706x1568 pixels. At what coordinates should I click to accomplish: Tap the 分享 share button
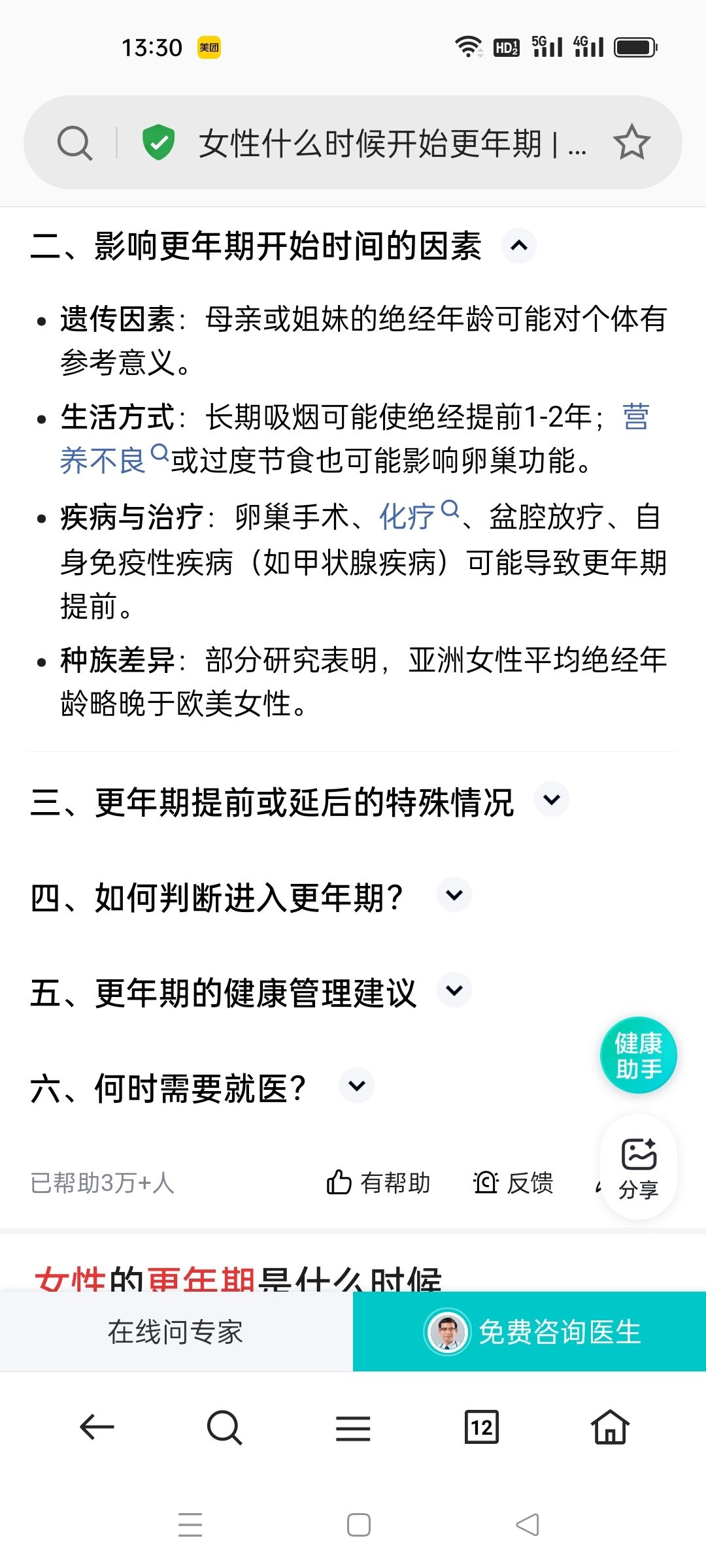[x=639, y=1168]
